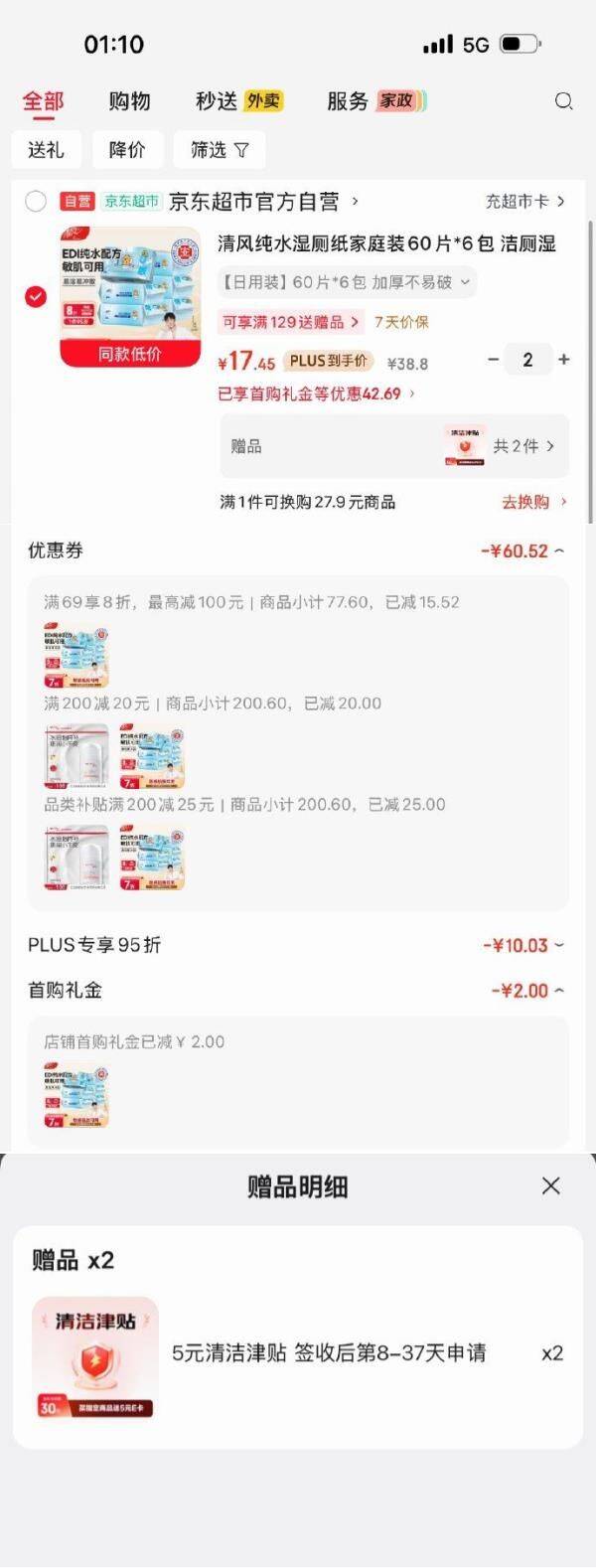Viewport: 596px width, 1568px height.
Task: Decrease the quantity with the minus button
Action: (x=493, y=360)
